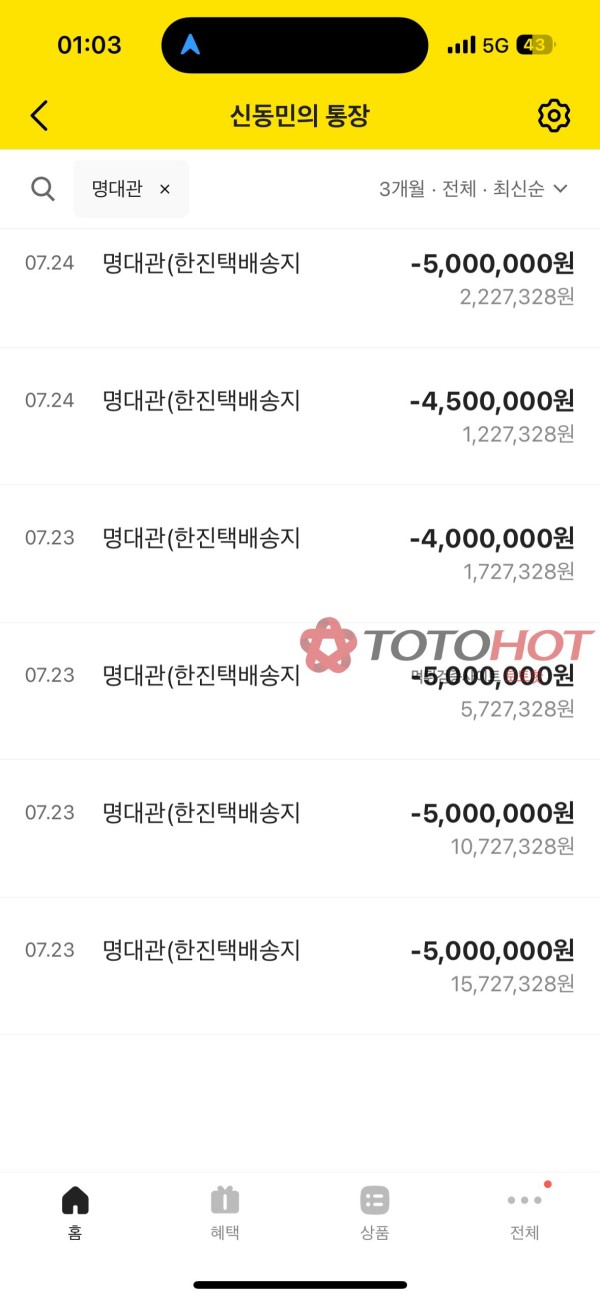The height and width of the screenshot is (1301, 600).
Task: View transaction with balance 10,727,328원
Action: (x=300, y=828)
